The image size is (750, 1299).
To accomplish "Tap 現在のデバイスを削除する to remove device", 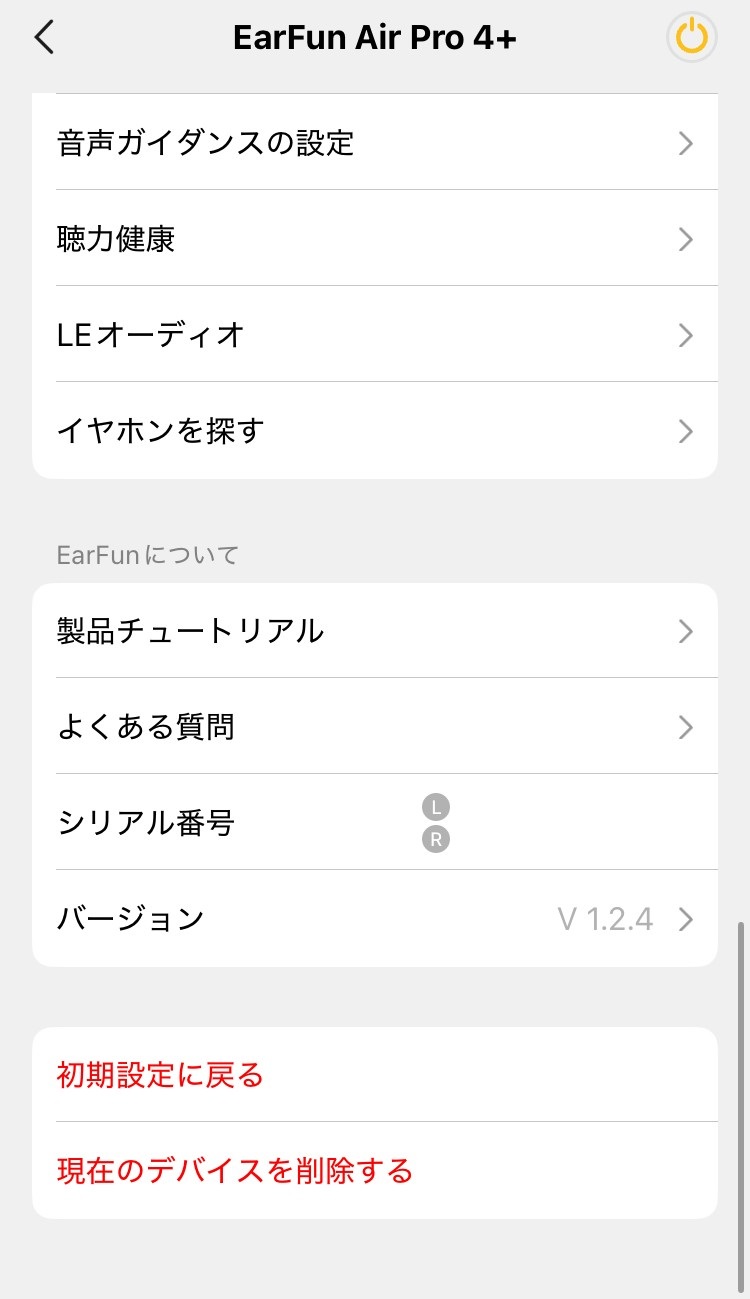I will coord(375,1170).
